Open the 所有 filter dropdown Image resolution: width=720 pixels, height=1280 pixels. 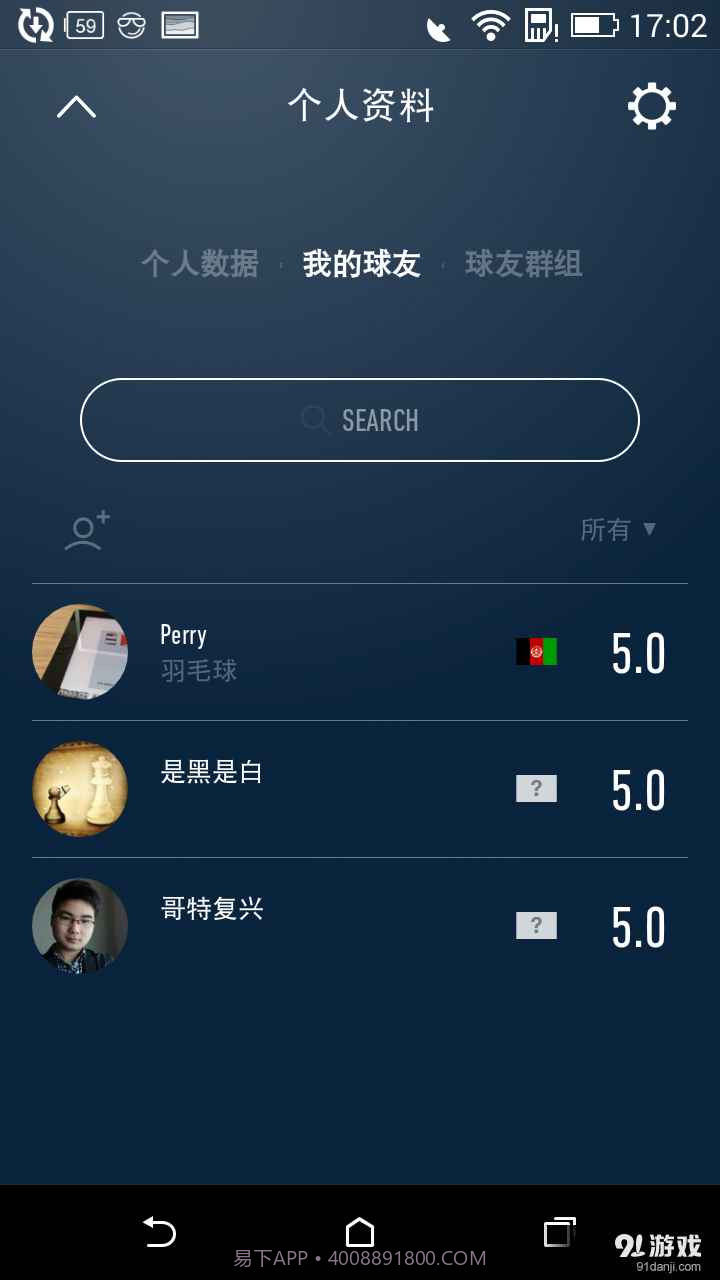pyautogui.click(x=606, y=531)
